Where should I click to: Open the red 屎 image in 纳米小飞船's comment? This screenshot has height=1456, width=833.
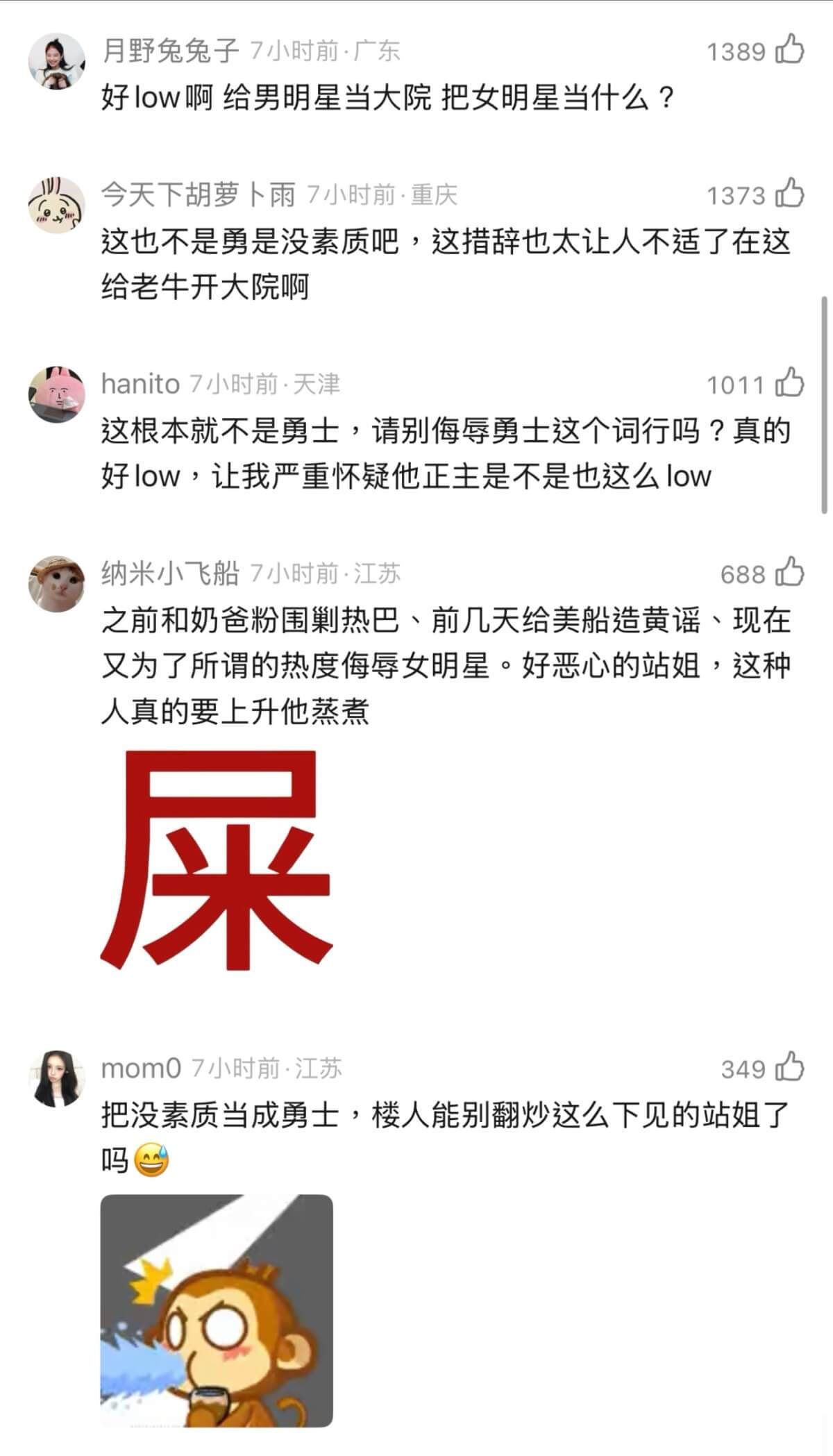point(217,860)
